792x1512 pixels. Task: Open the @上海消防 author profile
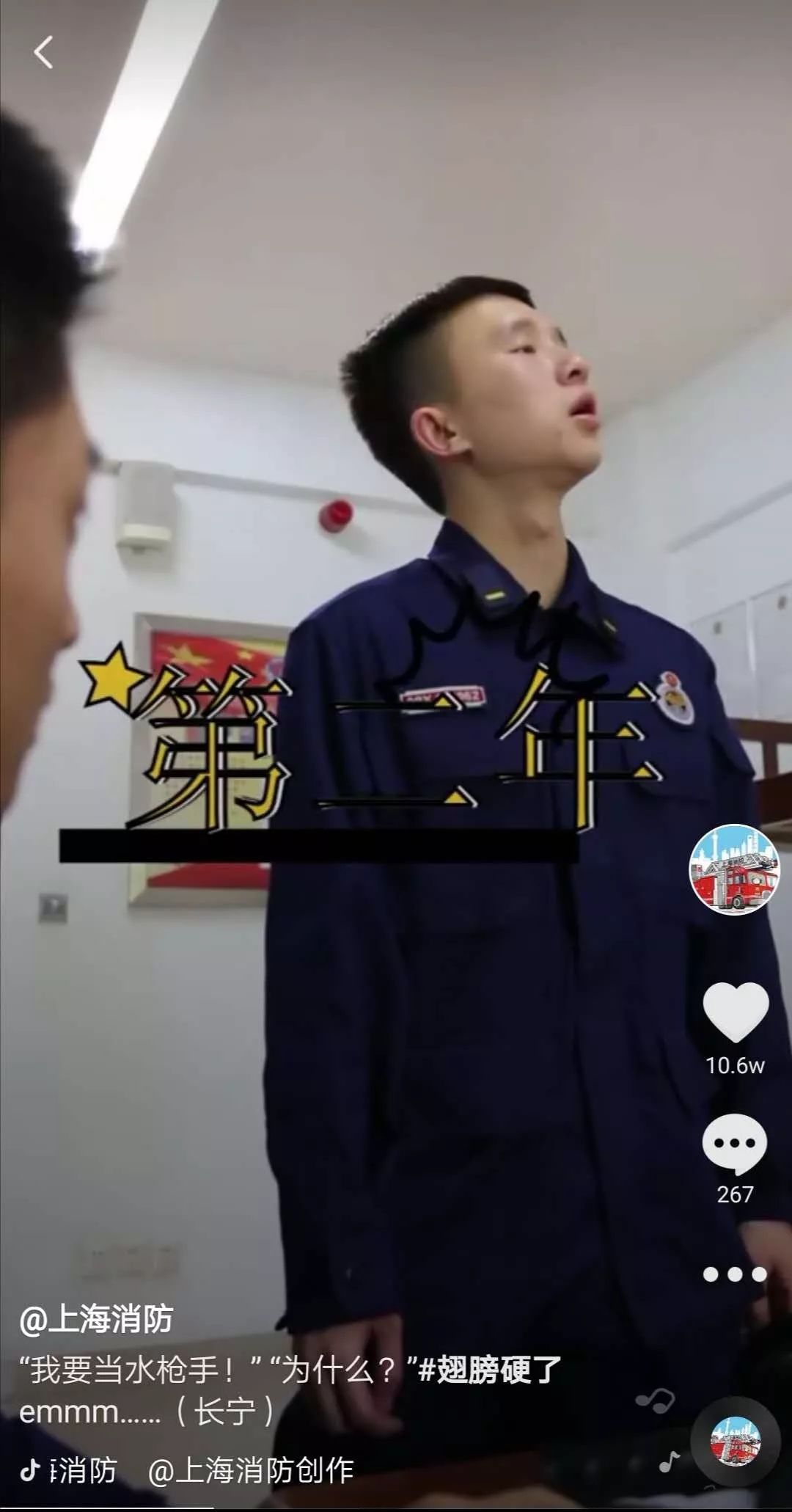[96, 1319]
